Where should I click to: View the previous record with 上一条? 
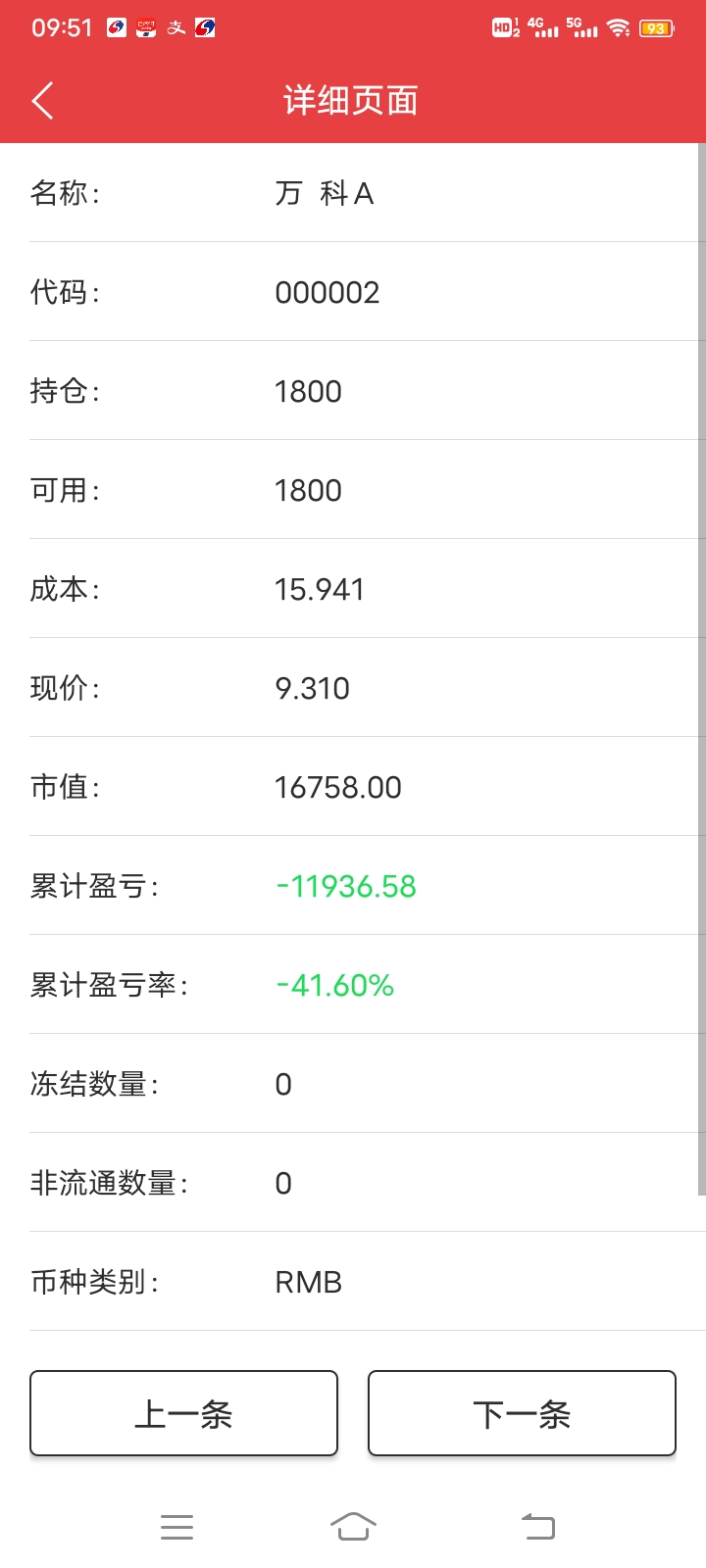click(183, 1413)
